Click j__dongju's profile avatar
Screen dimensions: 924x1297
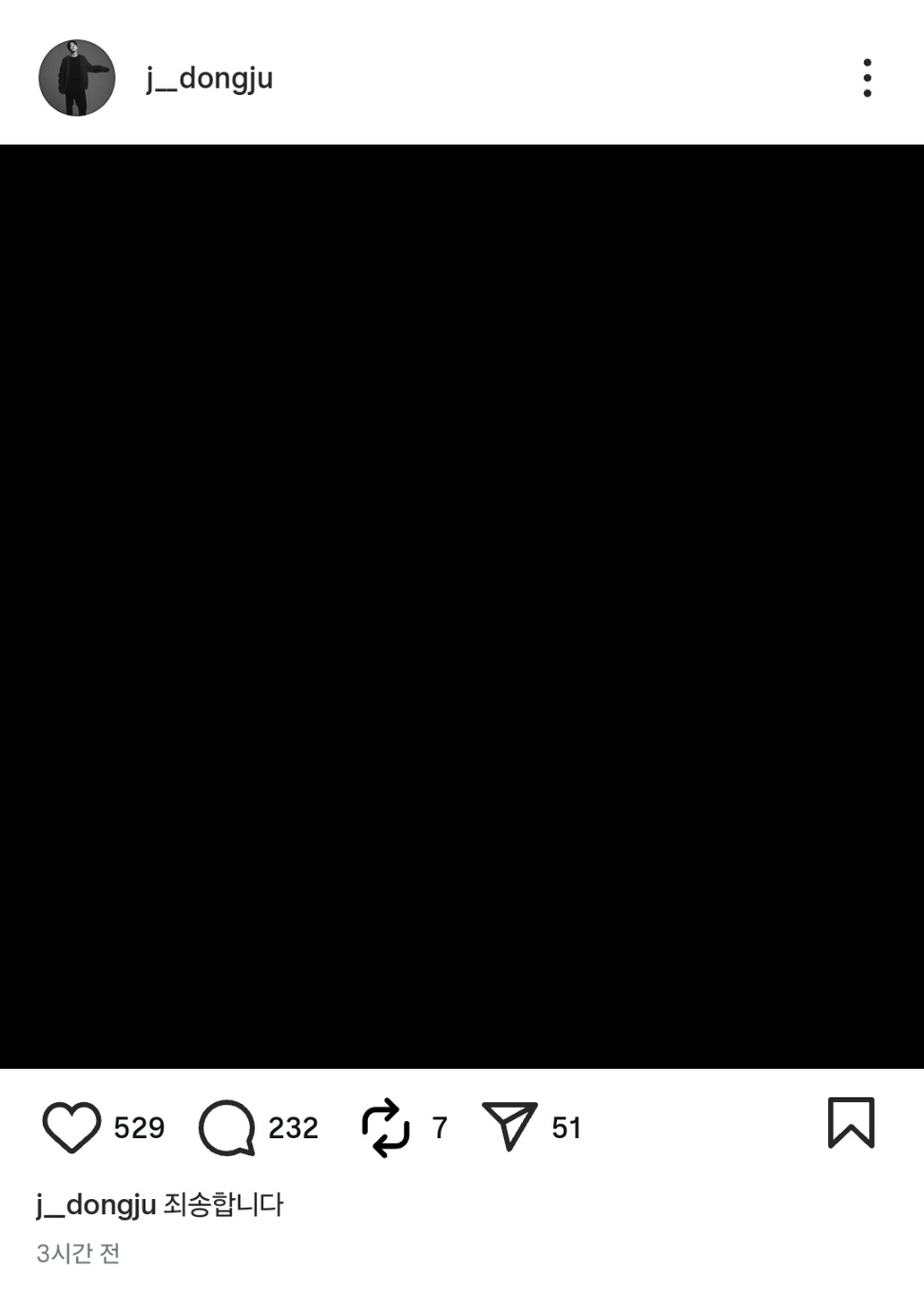(x=76, y=78)
